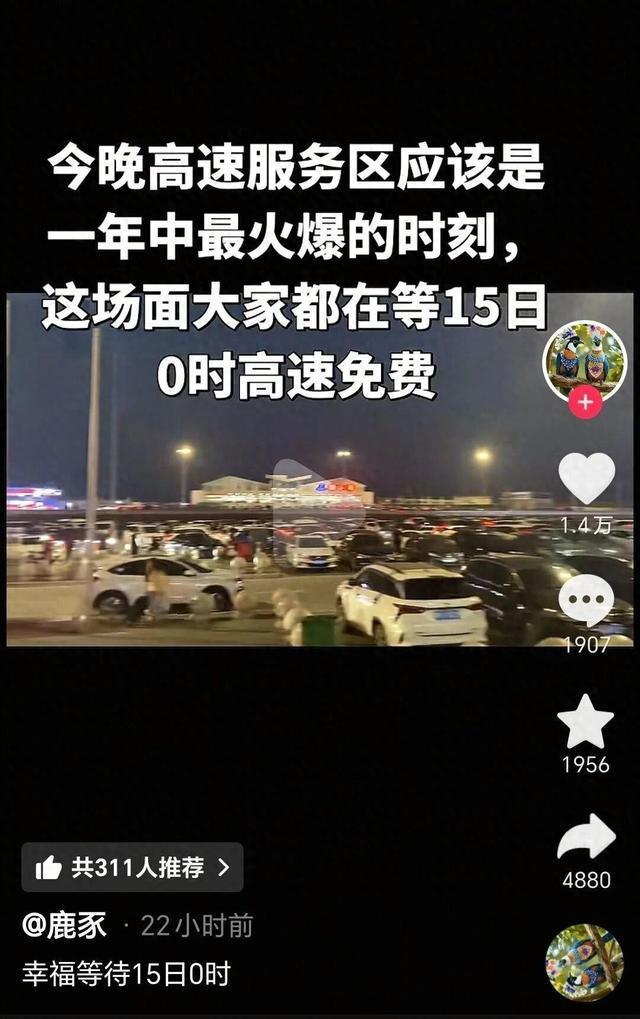Favorite the video with the star icon
This screenshot has width=640, height=1019.
pyautogui.click(x=586, y=722)
